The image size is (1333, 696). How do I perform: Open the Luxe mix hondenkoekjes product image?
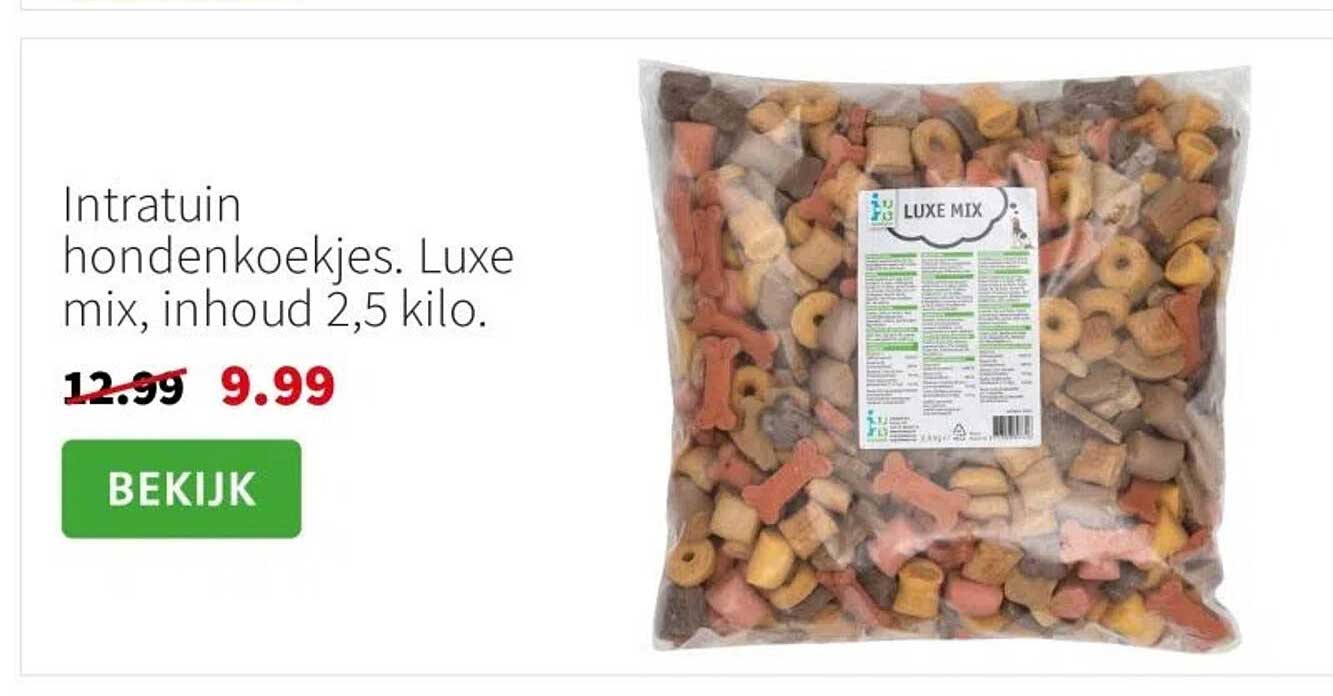(943, 357)
